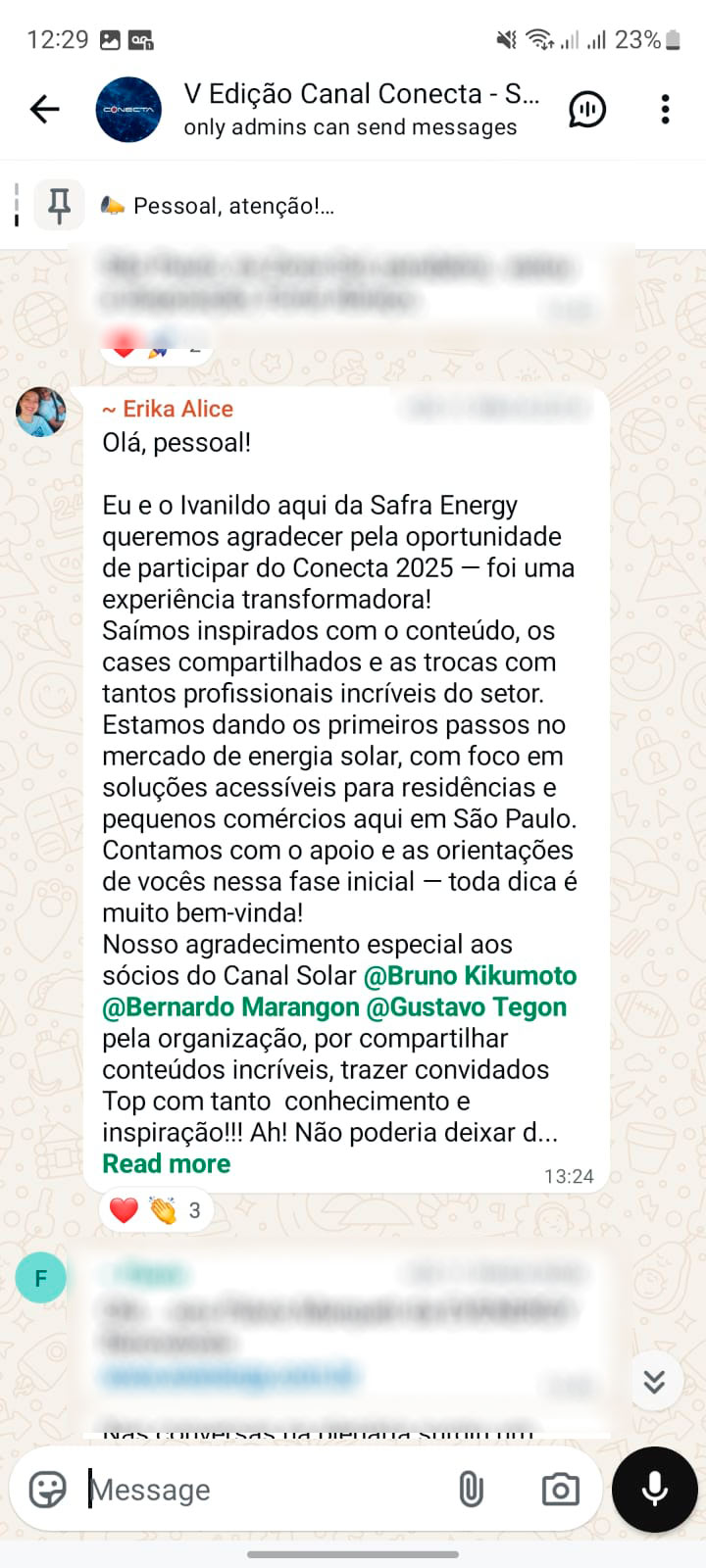
Task: Open the three-dot overflow menu
Action: (x=665, y=109)
